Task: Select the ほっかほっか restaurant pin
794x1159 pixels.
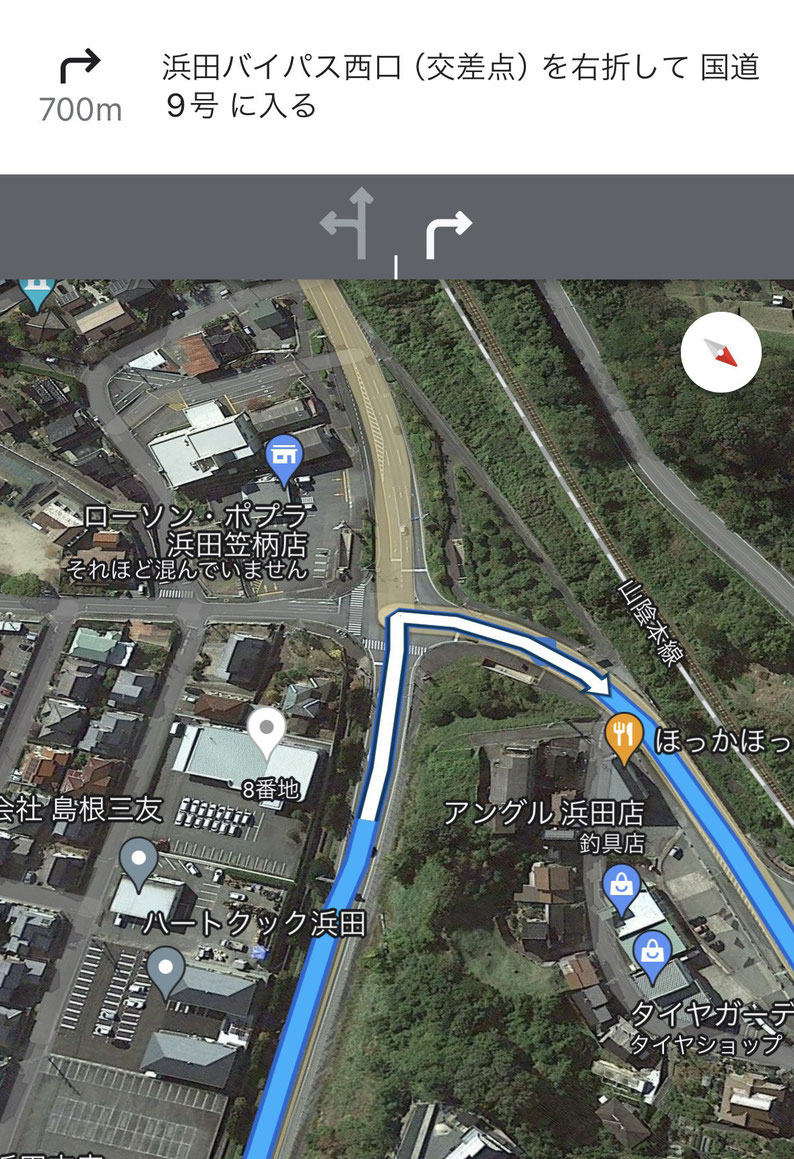Action: point(625,736)
